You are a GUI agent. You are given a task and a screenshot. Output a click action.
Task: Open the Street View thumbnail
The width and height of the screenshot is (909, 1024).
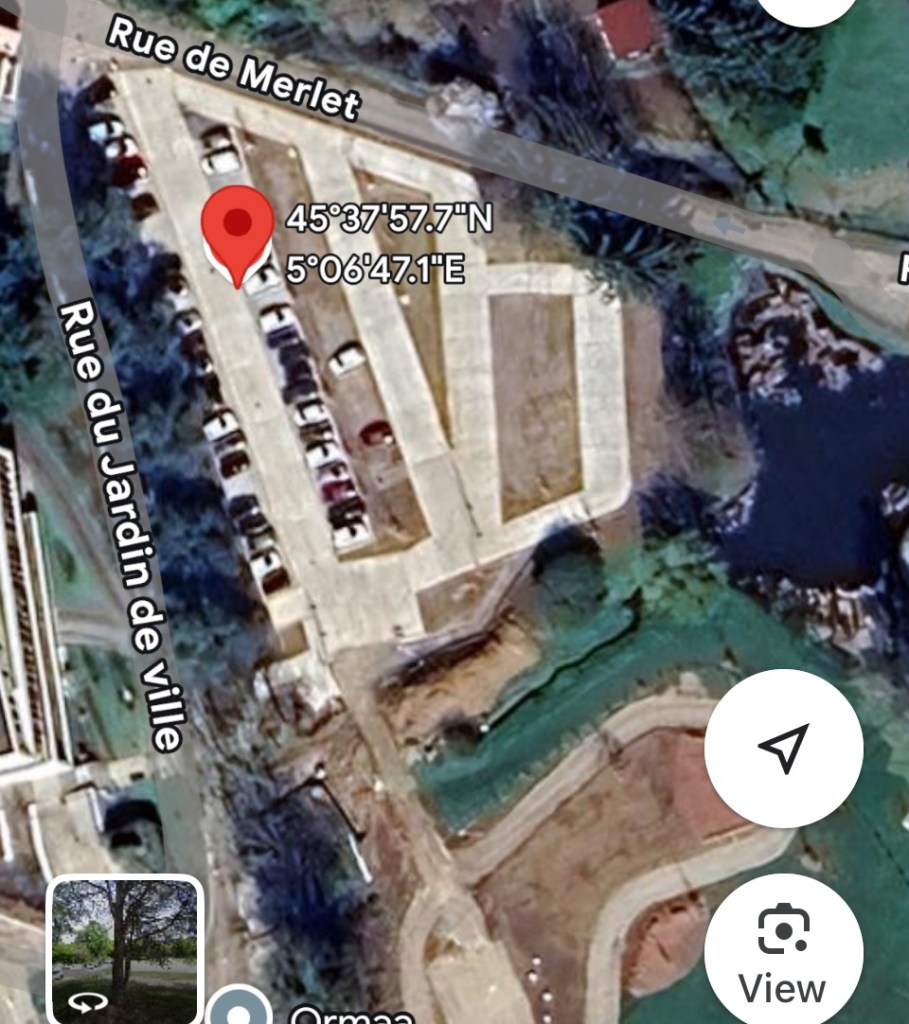[125, 948]
